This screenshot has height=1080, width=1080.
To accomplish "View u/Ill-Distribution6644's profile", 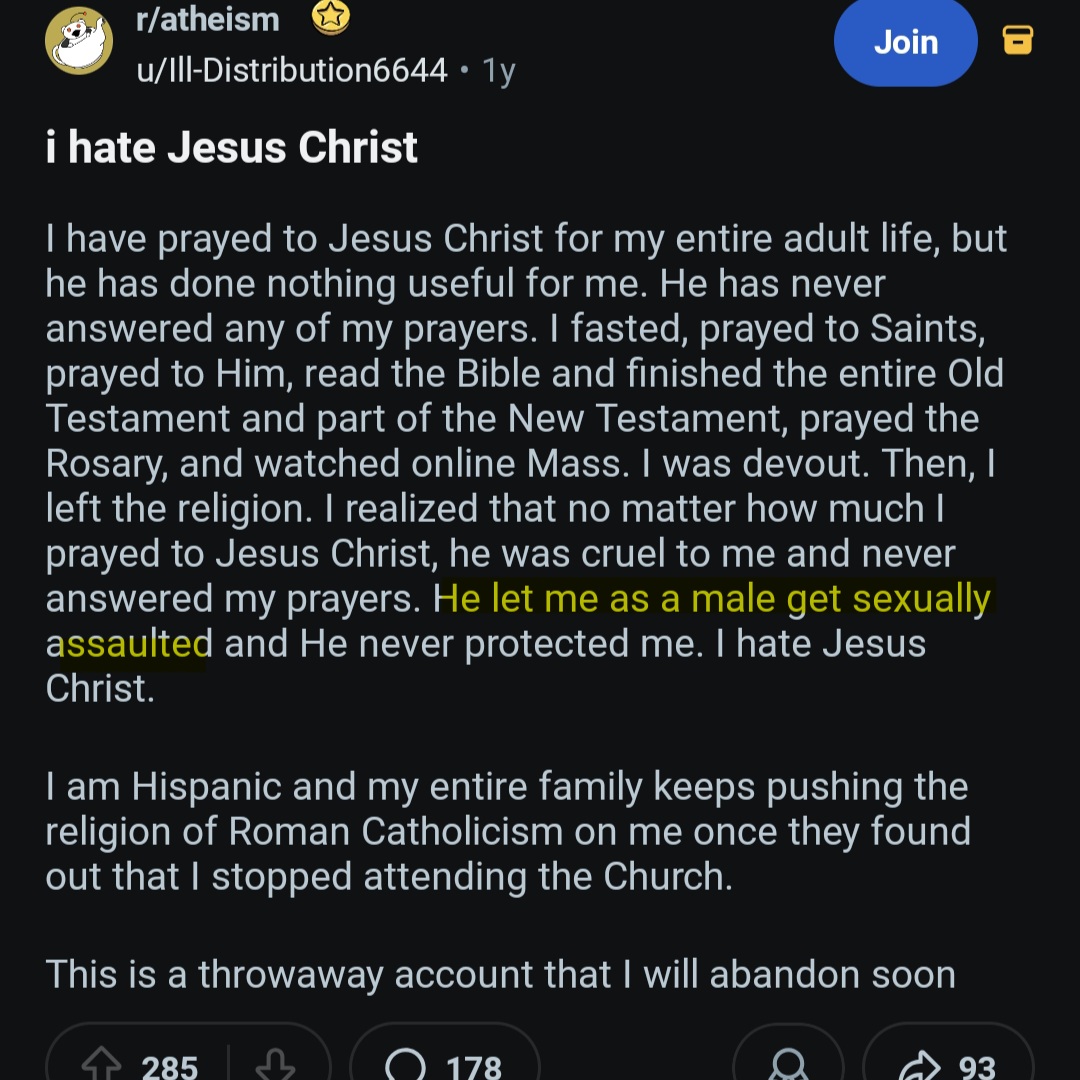I will click(291, 70).
